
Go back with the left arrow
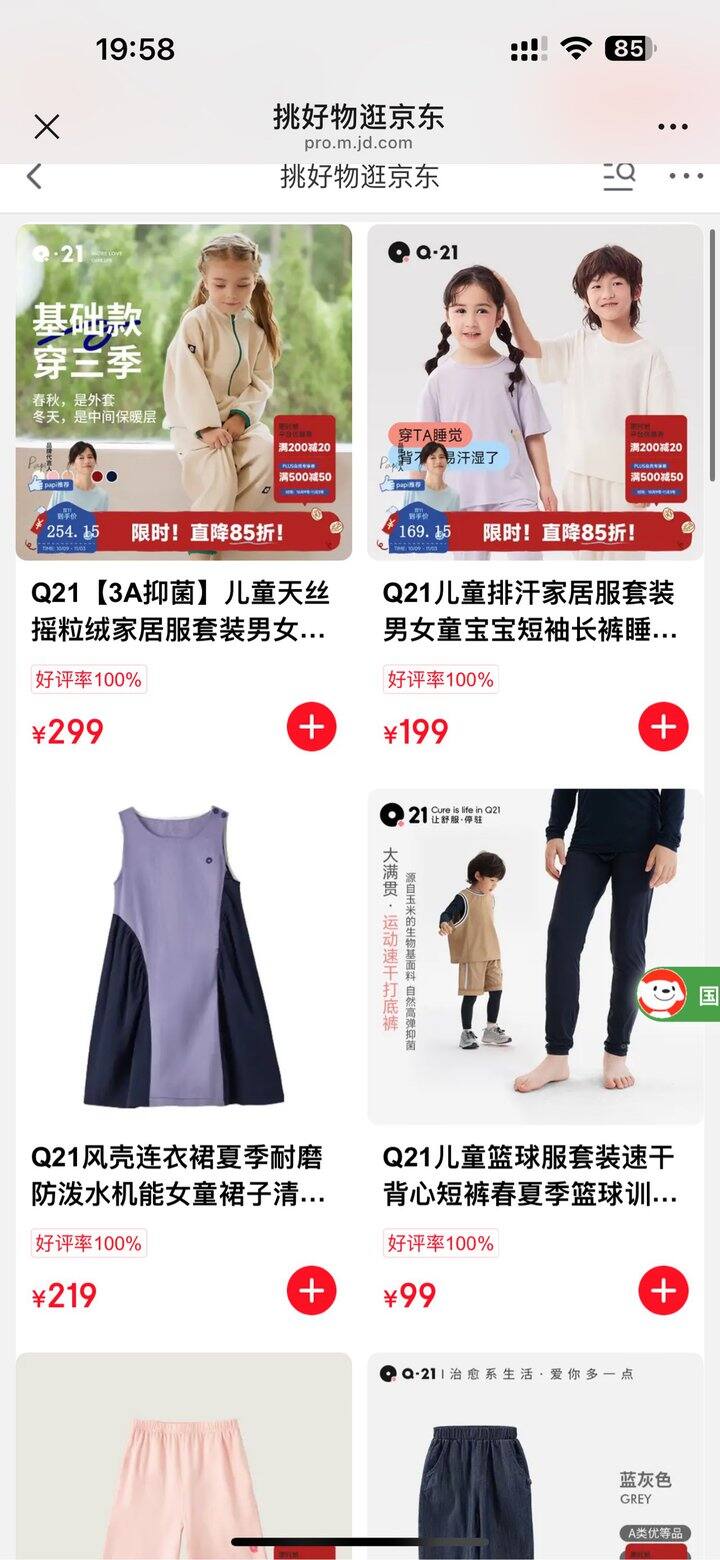(x=34, y=177)
